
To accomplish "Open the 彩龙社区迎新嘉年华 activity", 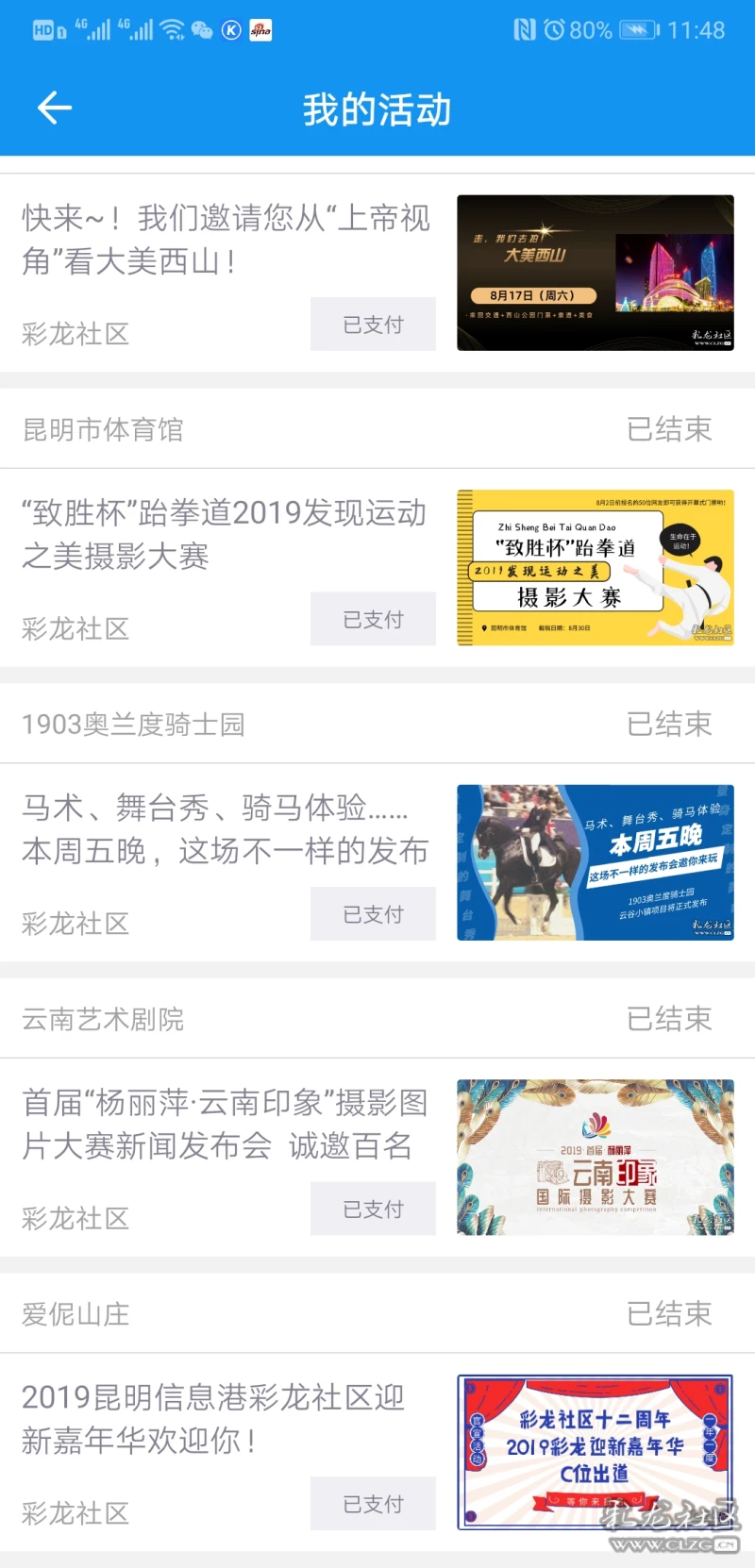I will click(x=212, y=1418).
